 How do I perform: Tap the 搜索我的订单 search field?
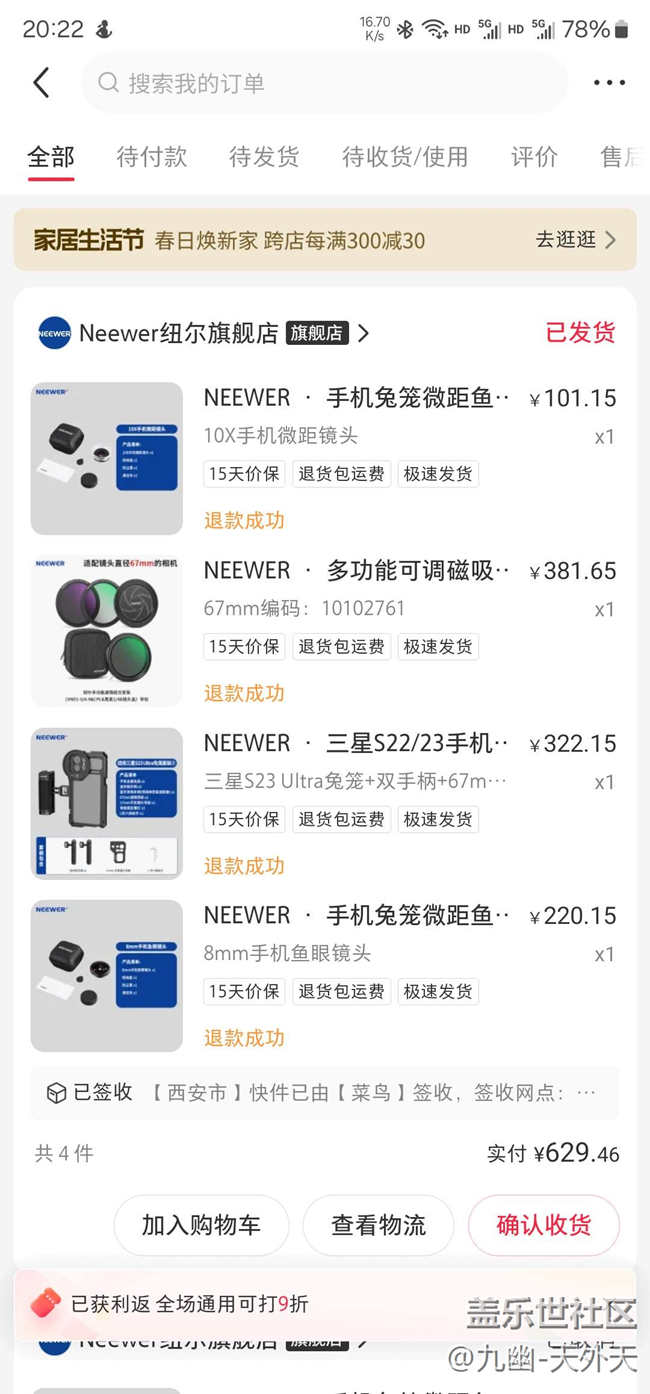pos(323,83)
